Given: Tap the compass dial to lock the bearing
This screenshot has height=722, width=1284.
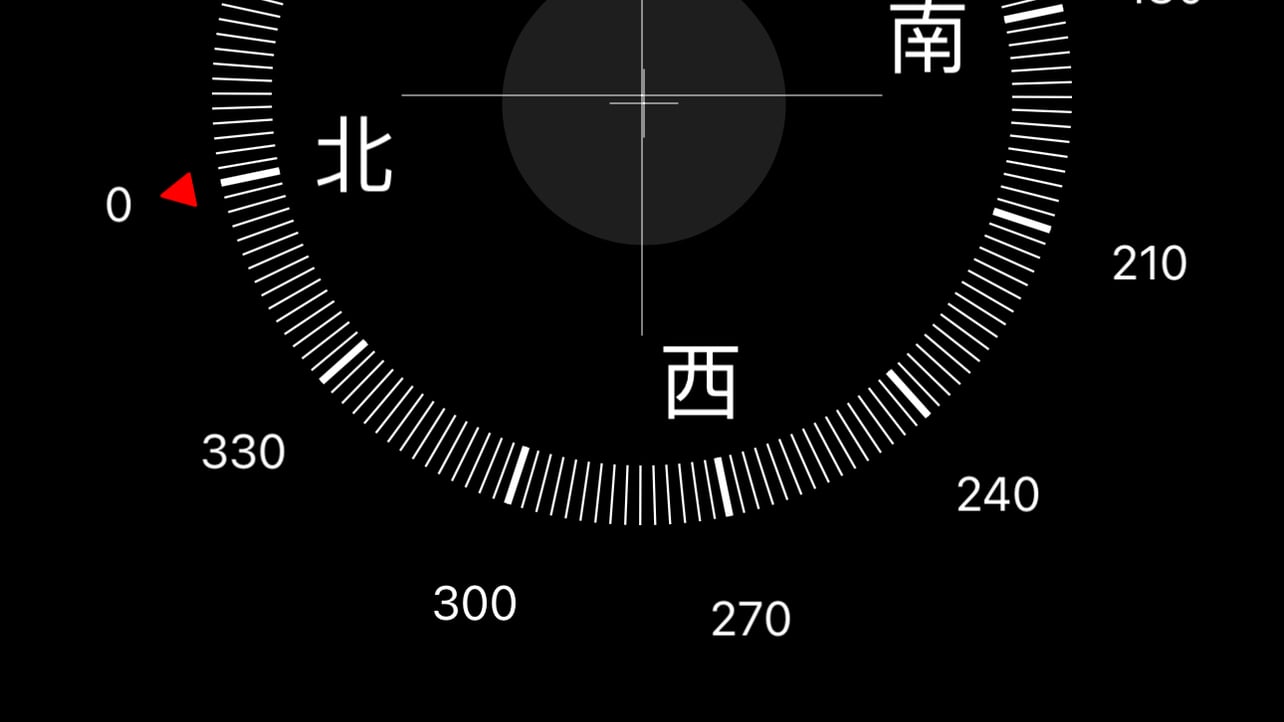Looking at the screenshot, I should (x=643, y=102).
